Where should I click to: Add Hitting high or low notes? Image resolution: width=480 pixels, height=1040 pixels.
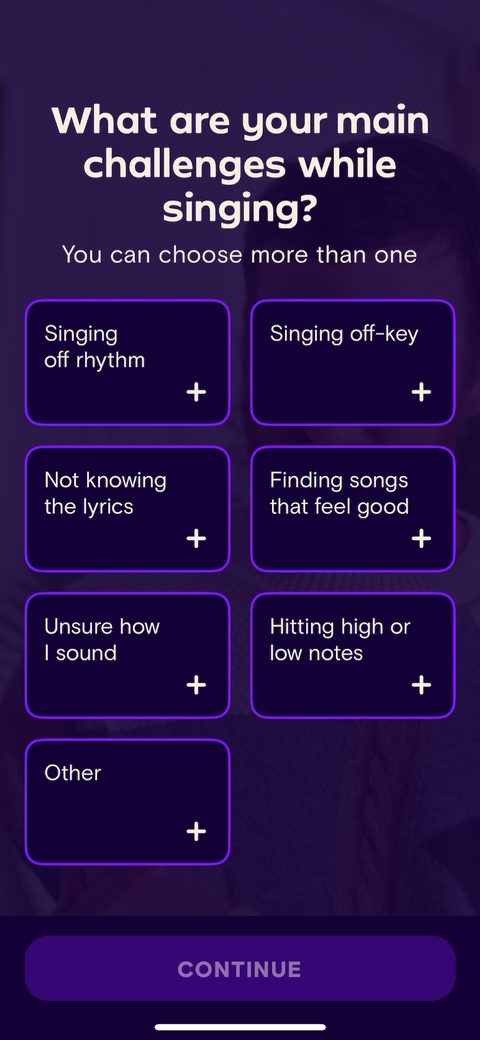(x=353, y=655)
